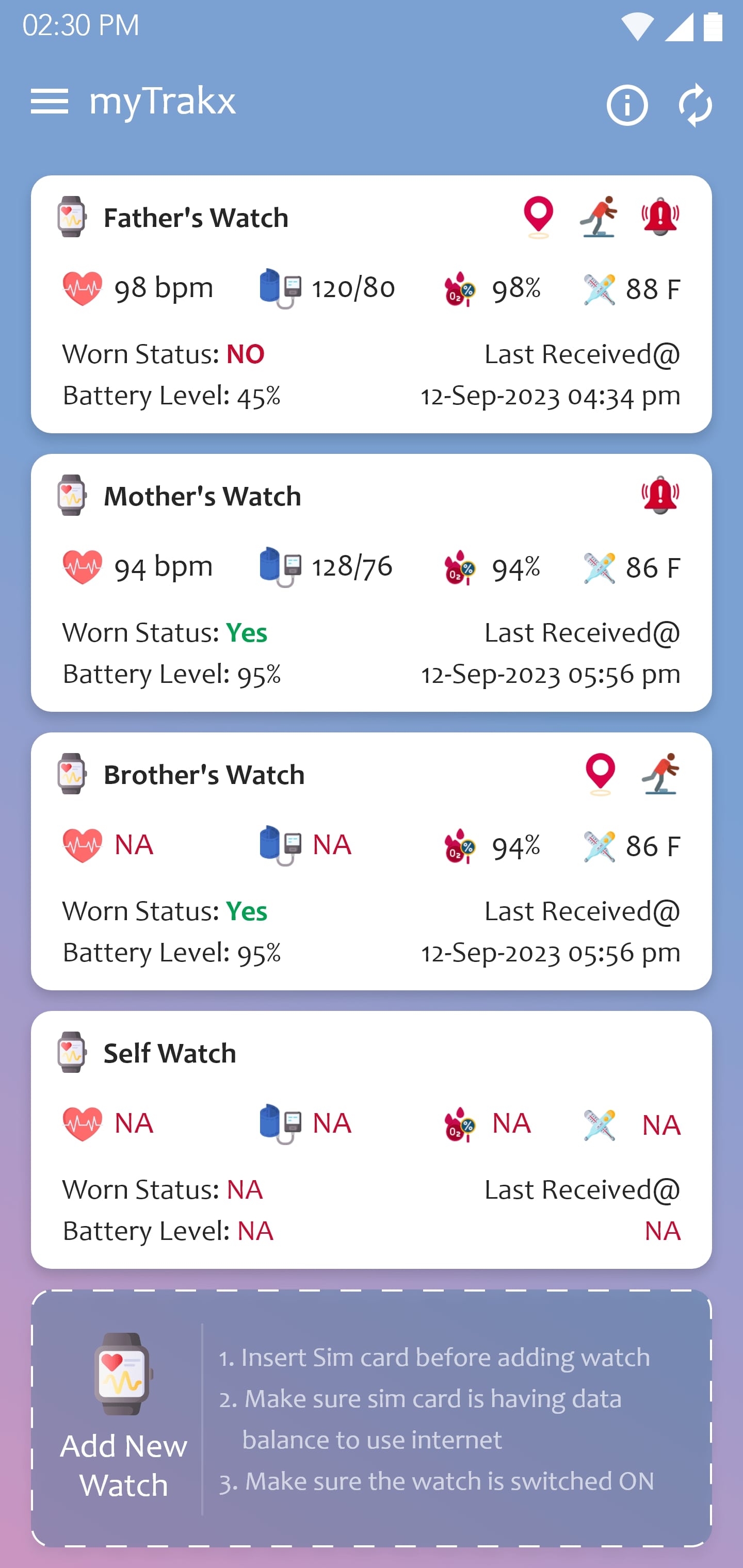Open the alarm alert on Mother's Watch

click(x=660, y=496)
